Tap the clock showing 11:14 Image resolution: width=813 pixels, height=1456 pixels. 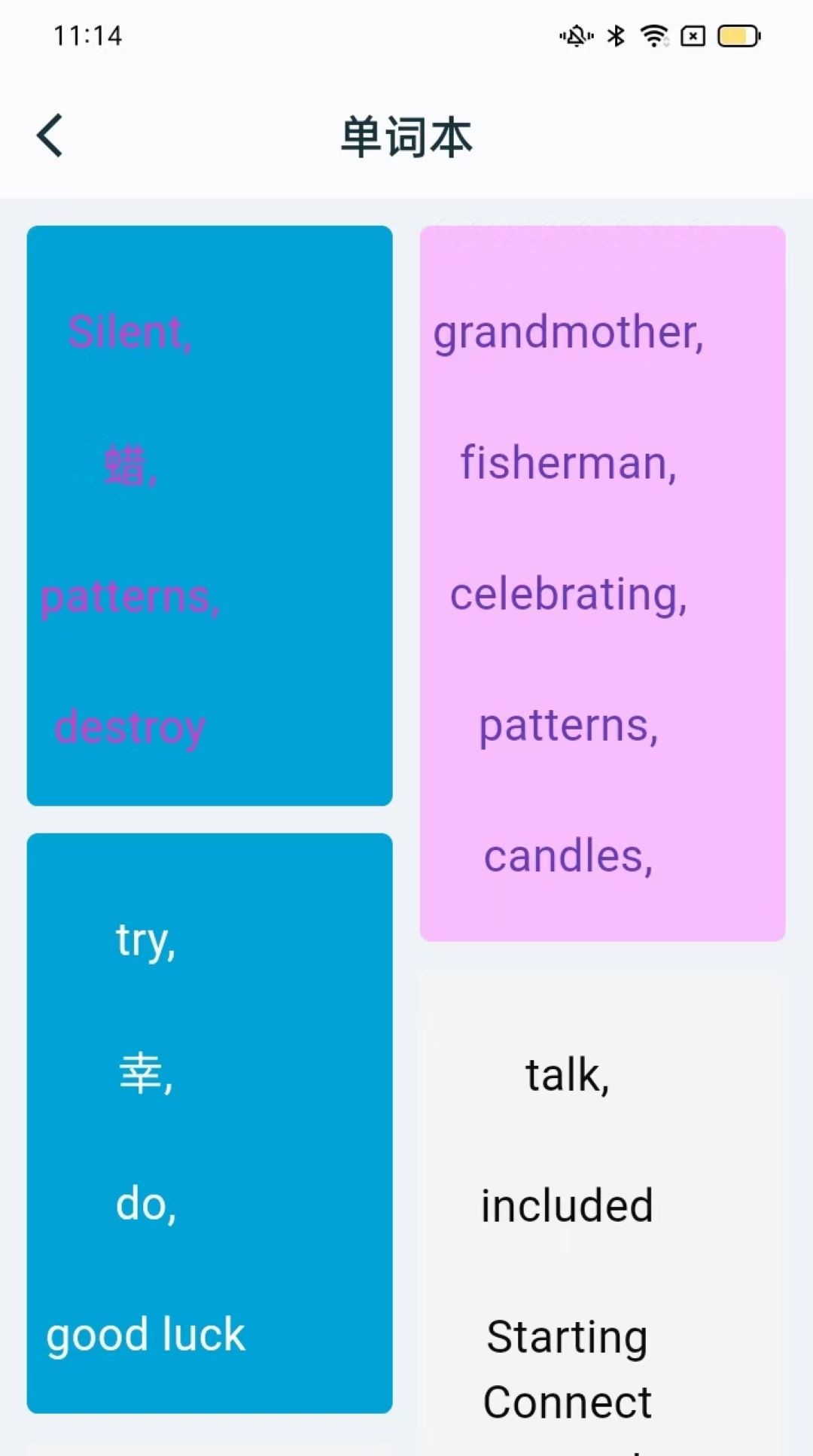[x=88, y=35]
